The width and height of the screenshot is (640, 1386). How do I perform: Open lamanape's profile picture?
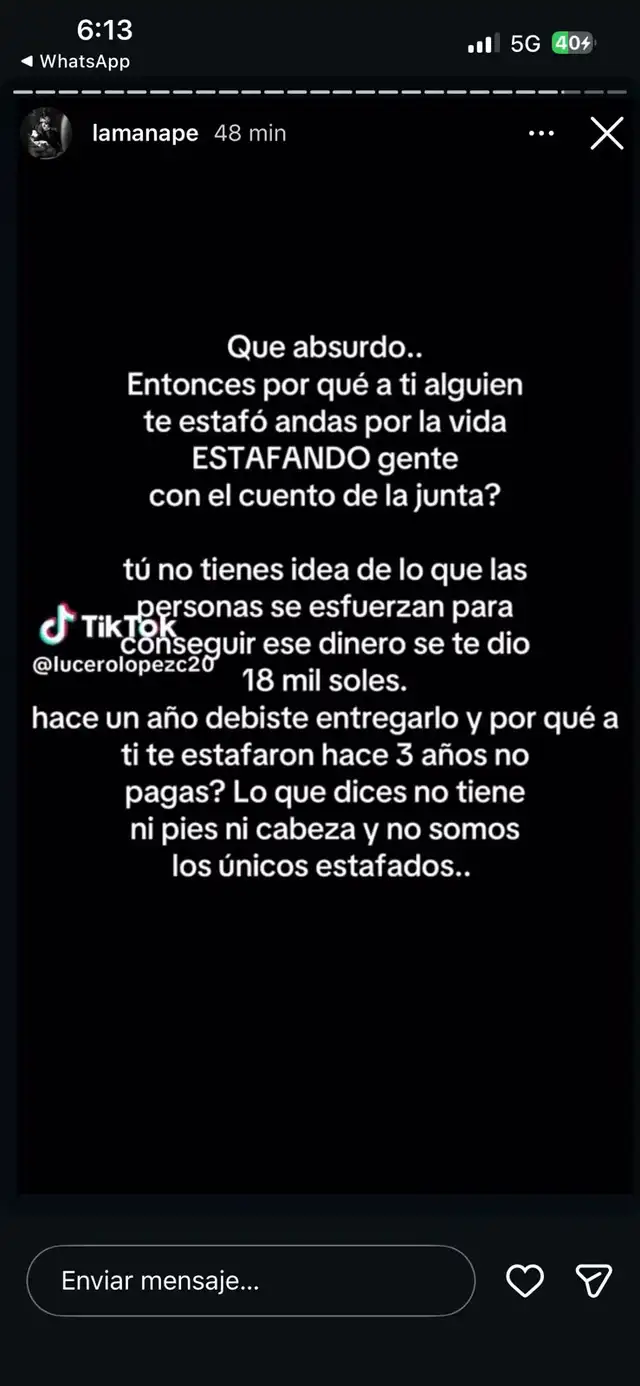(x=47, y=133)
